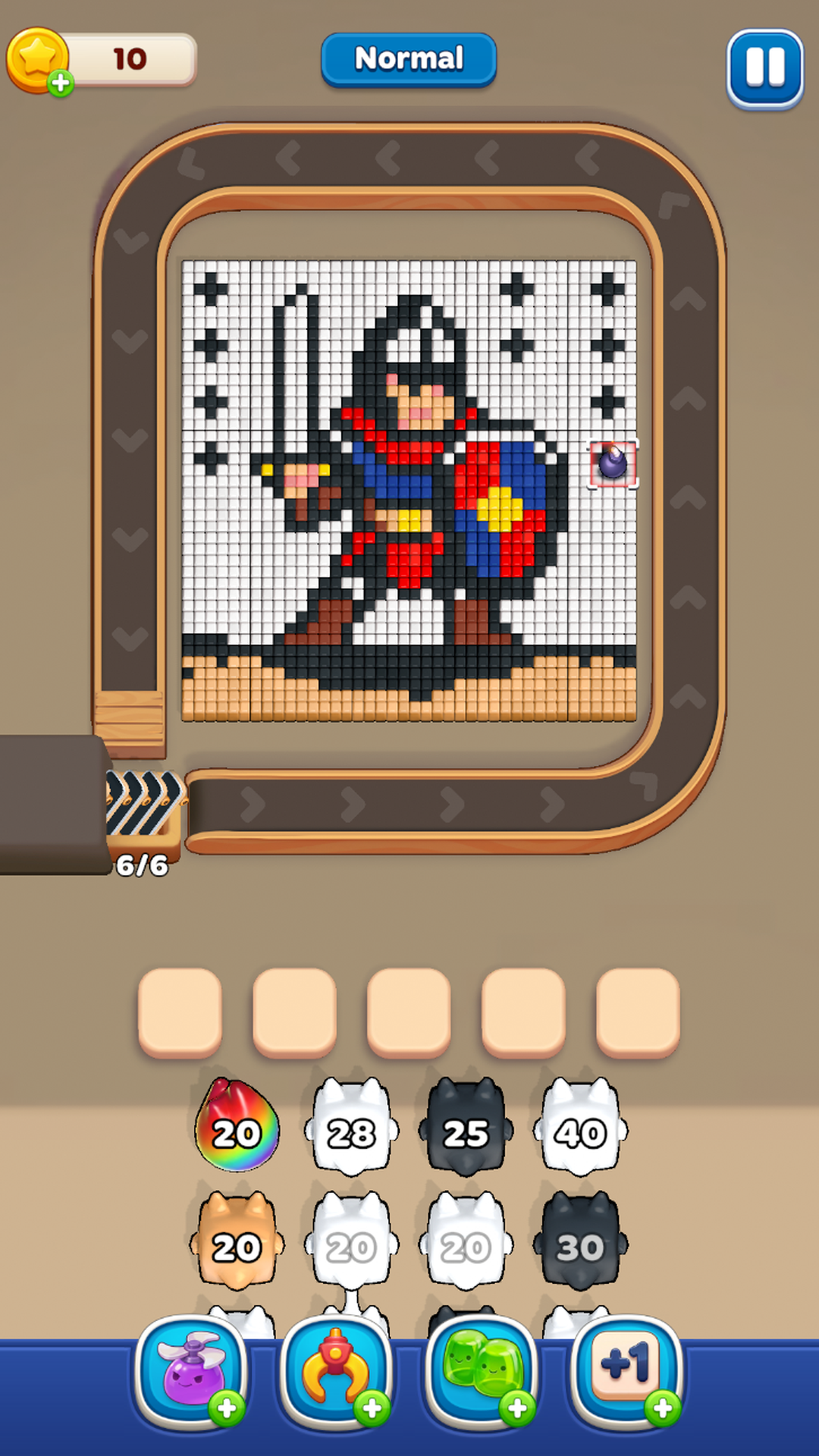Add more coins with the plus icon
819x1456 pixels.
click(x=61, y=83)
